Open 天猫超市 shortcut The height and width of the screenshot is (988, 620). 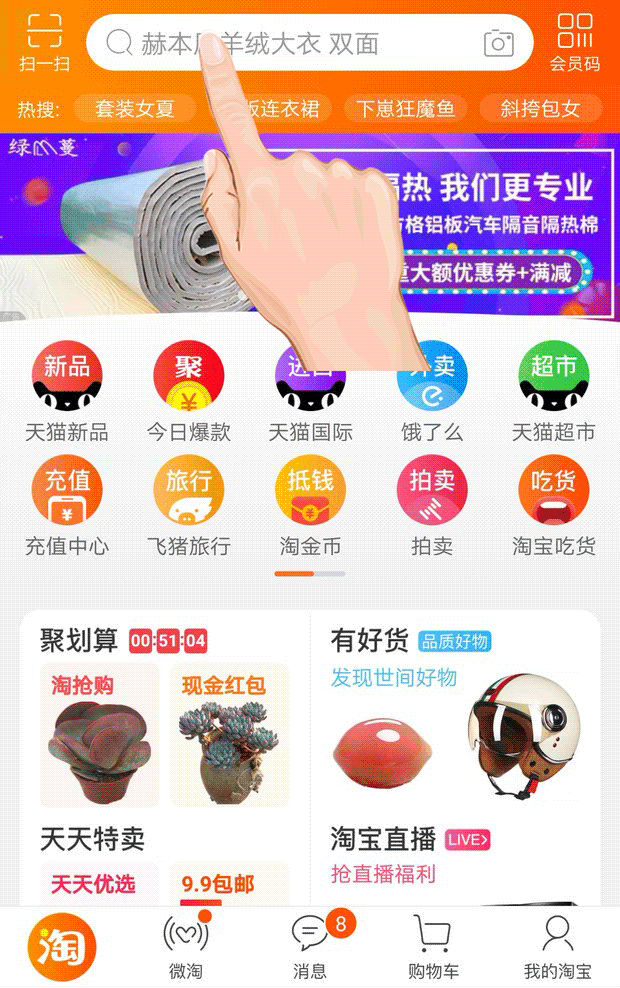554,392
